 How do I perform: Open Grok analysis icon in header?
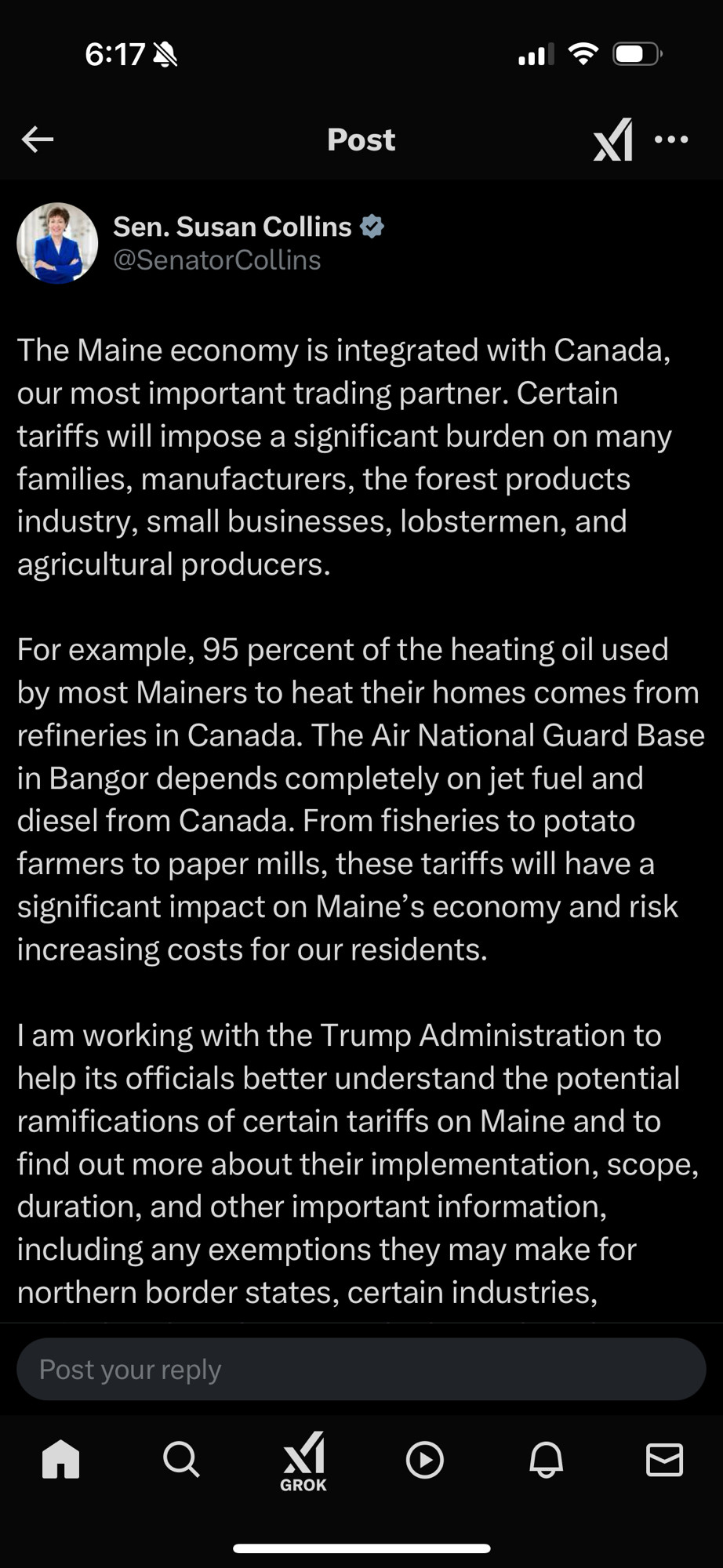[613, 140]
